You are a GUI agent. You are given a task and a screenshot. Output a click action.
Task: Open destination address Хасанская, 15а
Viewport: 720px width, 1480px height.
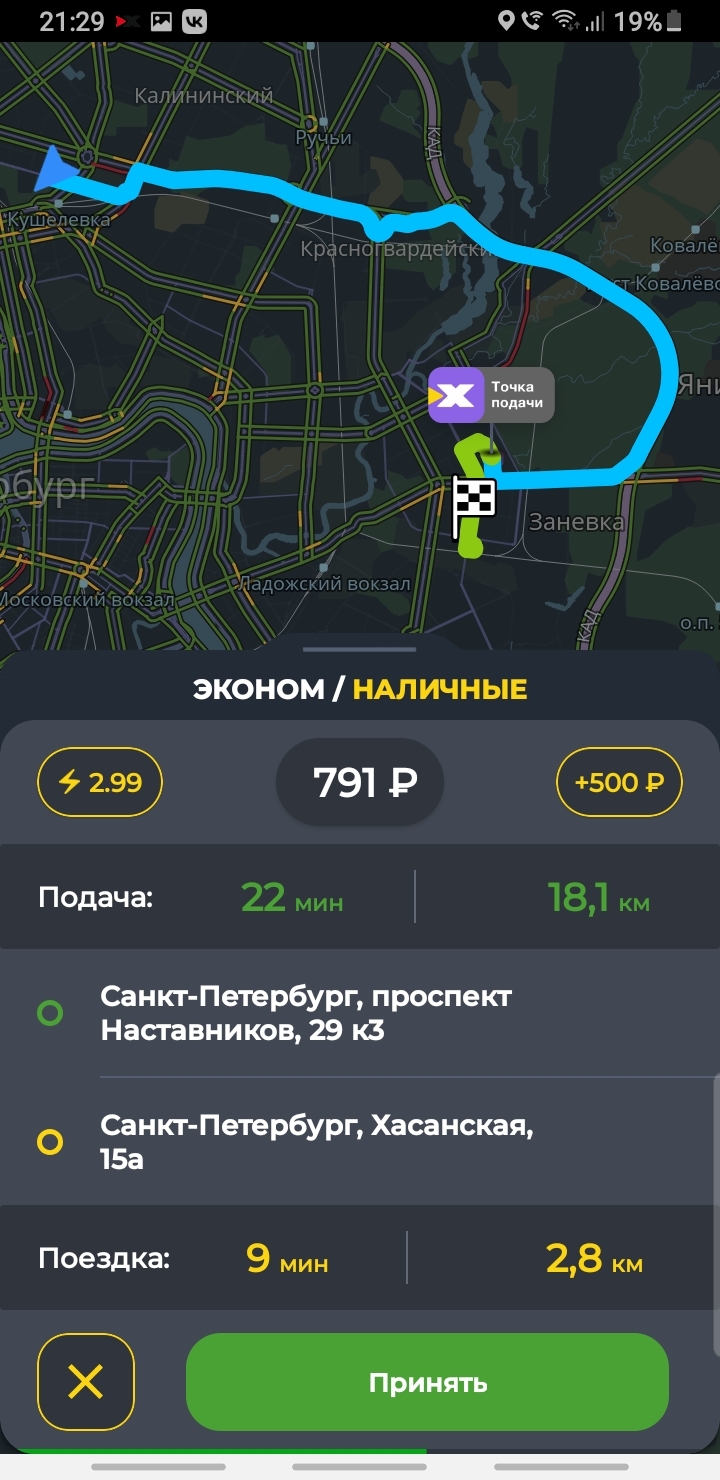click(x=316, y=1141)
